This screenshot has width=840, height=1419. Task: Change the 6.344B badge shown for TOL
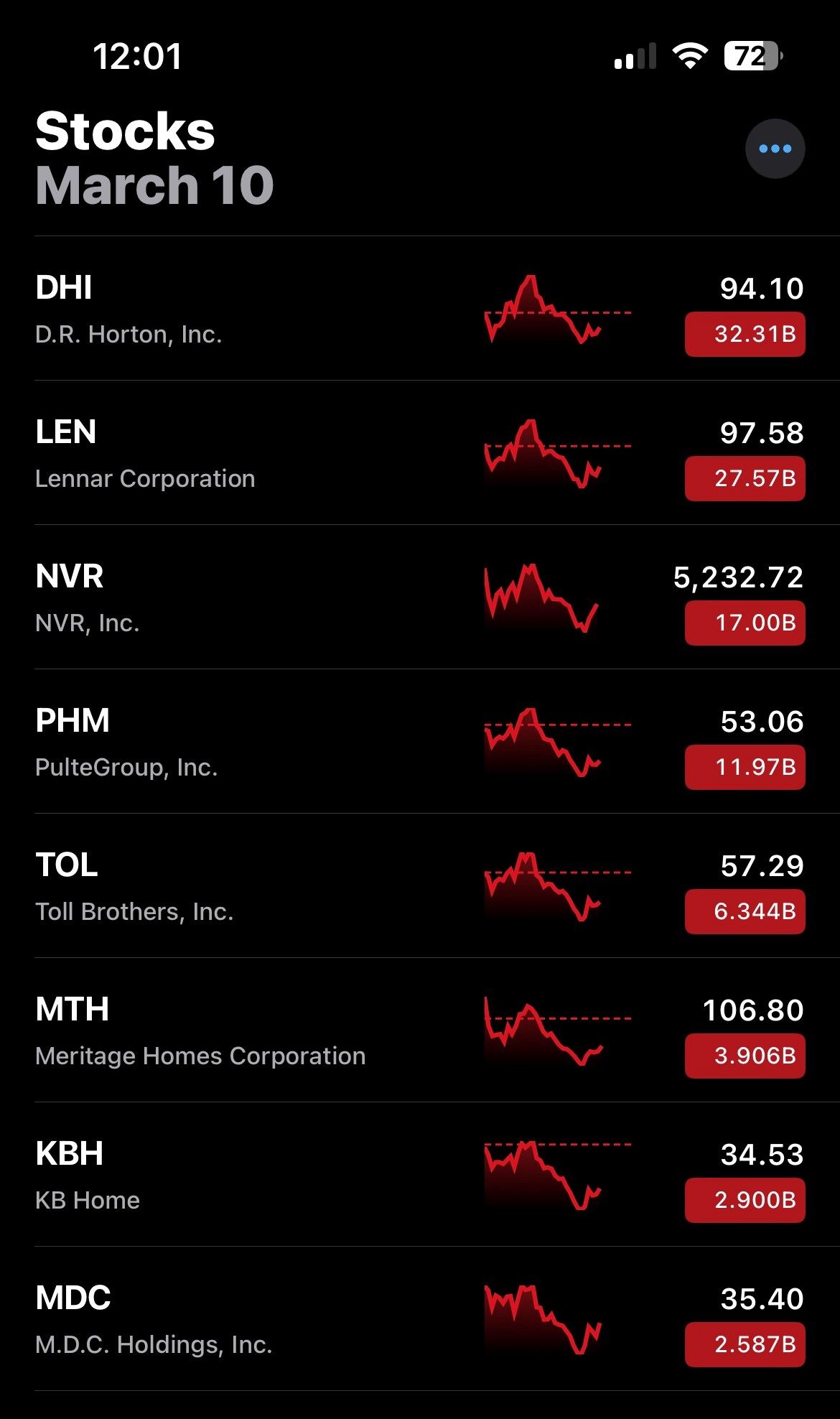point(745,912)
